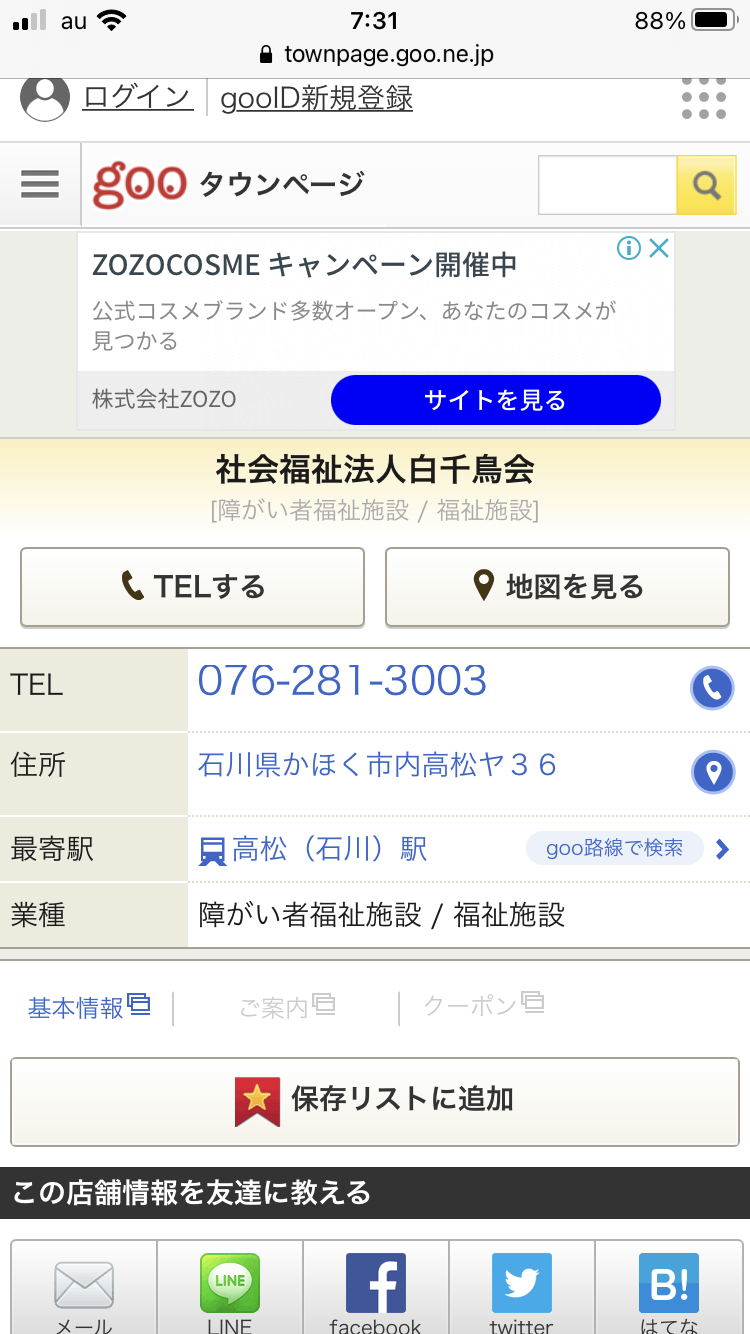Tap the ログイン link
The image size is (750, 1334).
click(137, 98)
